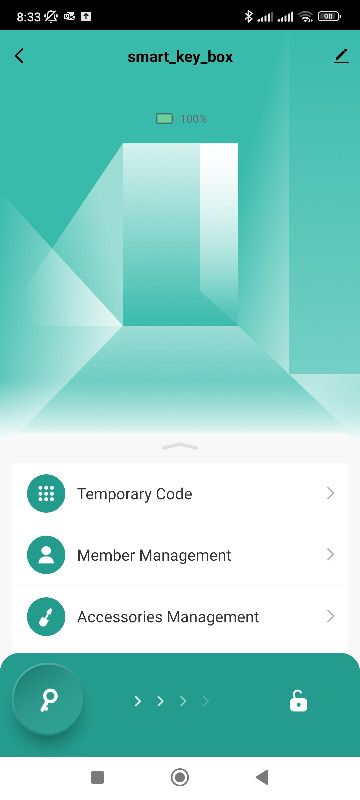This screenshot has height=800, width=360.
Task: Open recent apps with the square button
Action: coord(97,777)
